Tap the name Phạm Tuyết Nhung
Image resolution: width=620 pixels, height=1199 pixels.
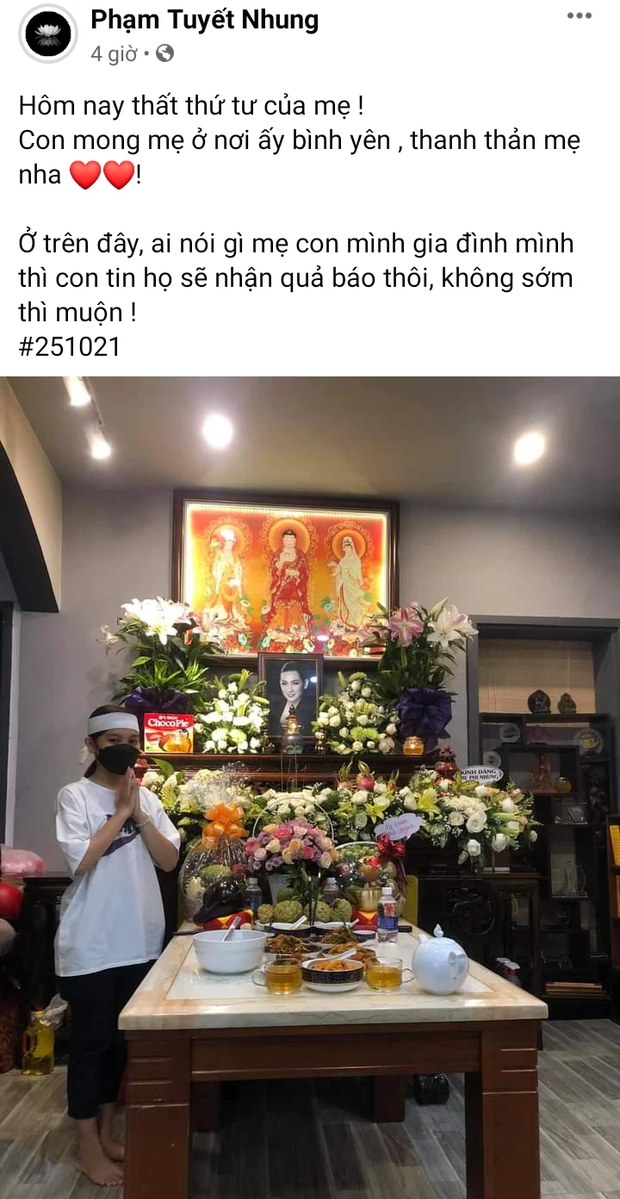click(204, 19)
